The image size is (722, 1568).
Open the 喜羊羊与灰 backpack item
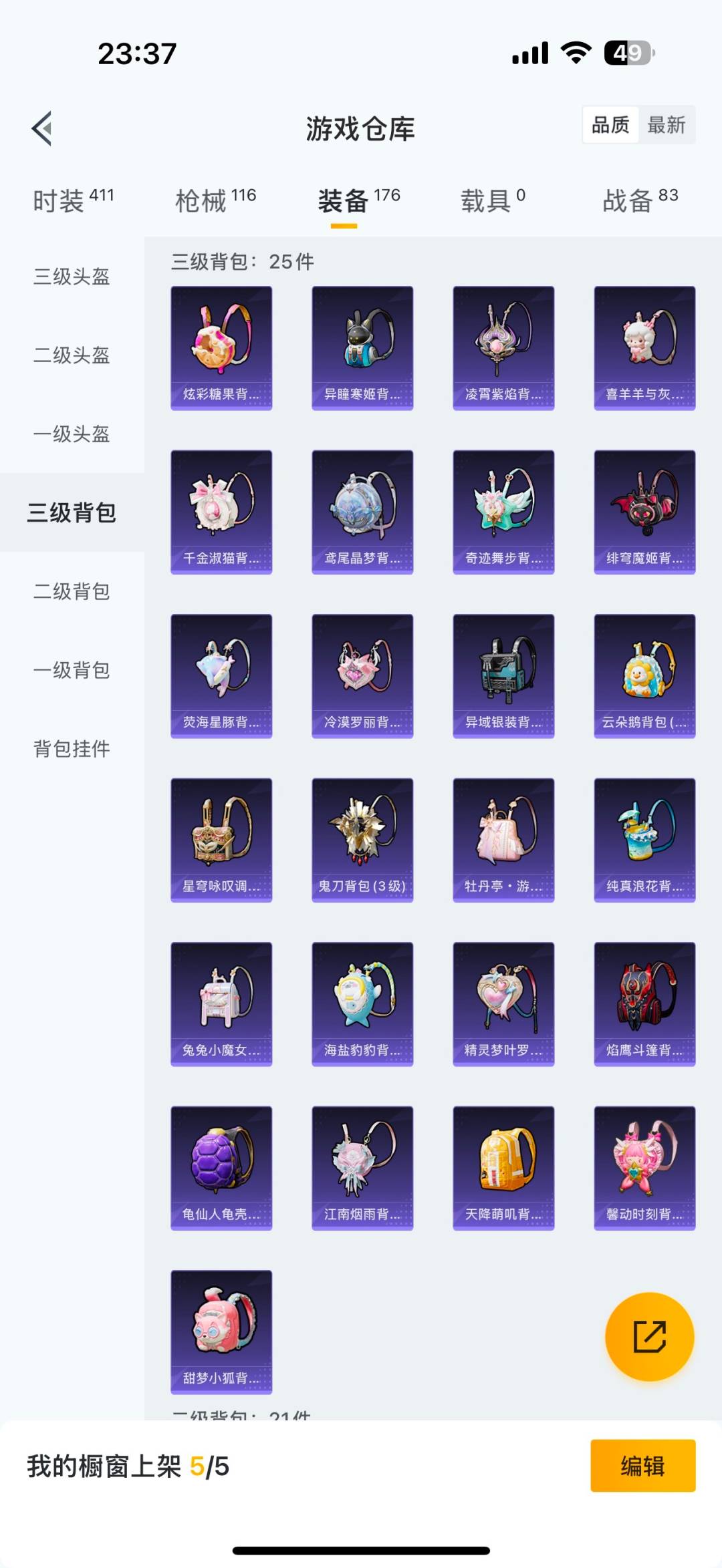[645, 346]
